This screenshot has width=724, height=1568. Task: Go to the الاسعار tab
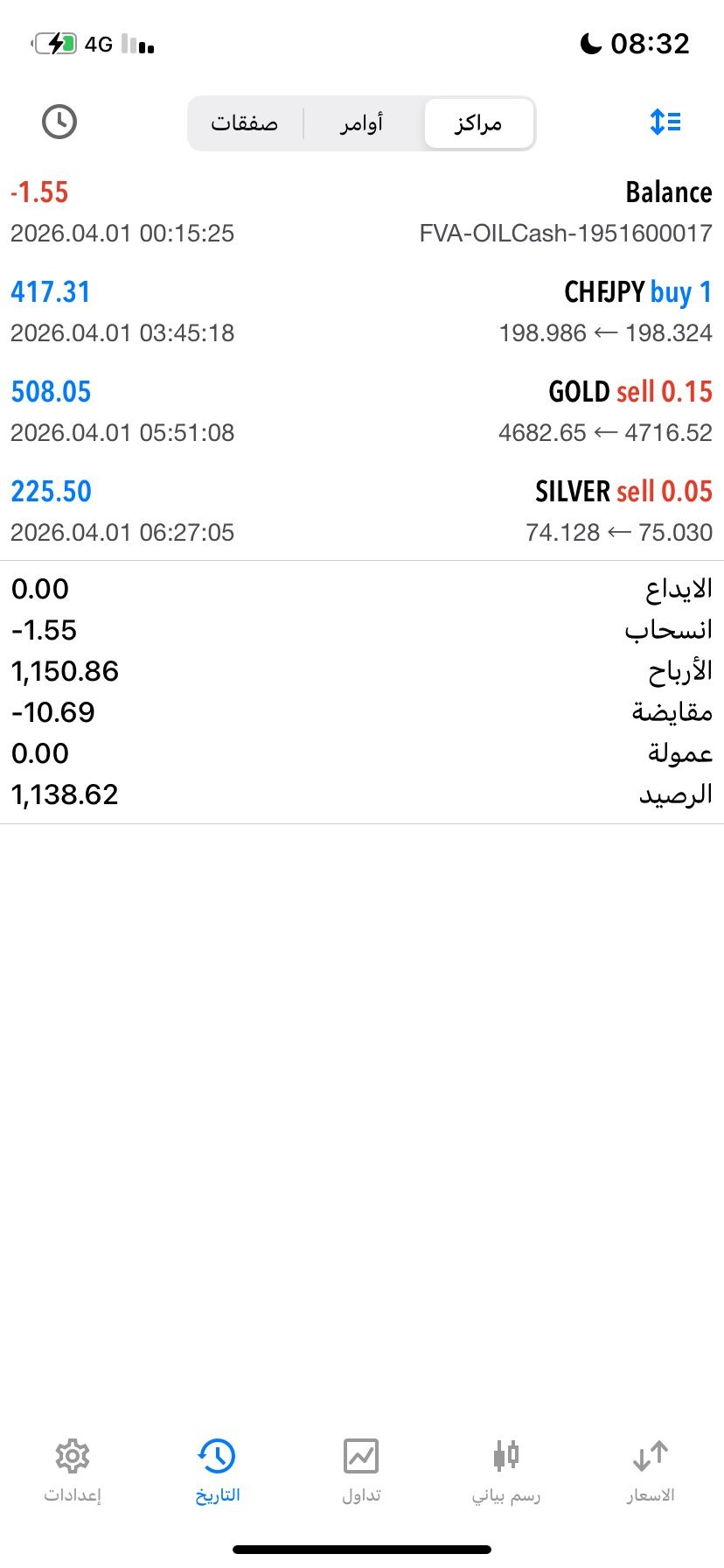click(x=651, y=1470)
